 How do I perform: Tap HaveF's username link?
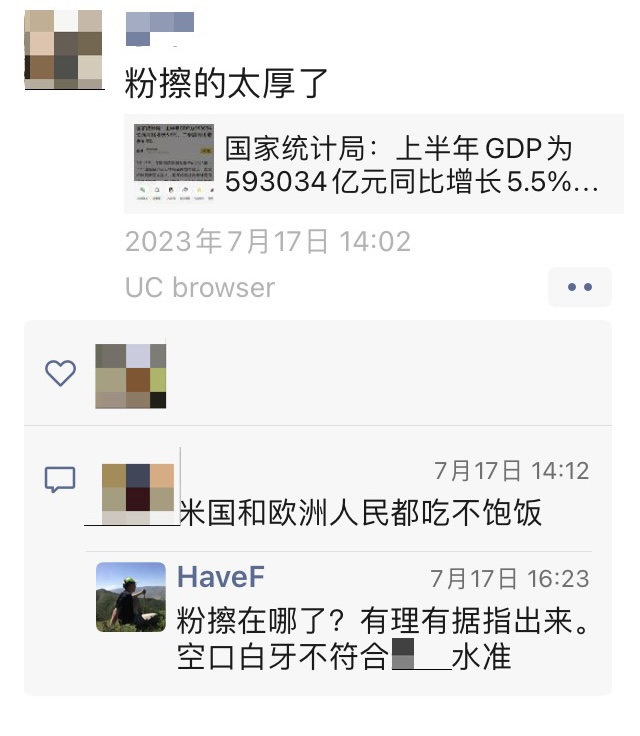[221, 577]
